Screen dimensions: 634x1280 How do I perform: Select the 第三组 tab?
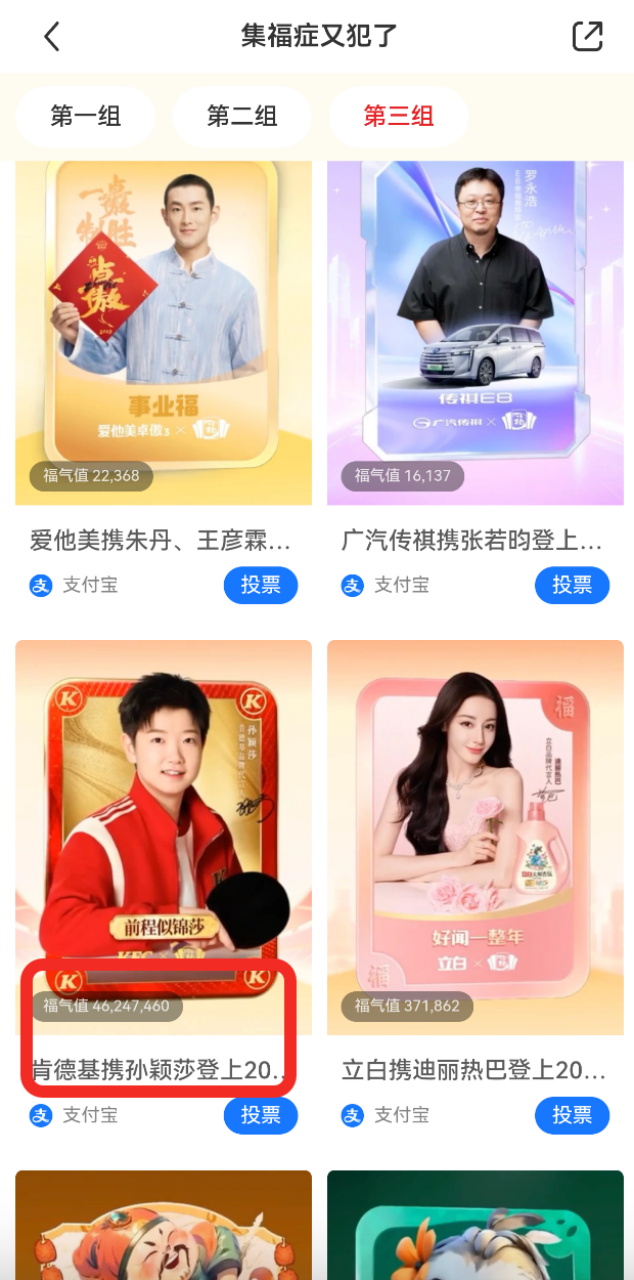tap(398, 116)
